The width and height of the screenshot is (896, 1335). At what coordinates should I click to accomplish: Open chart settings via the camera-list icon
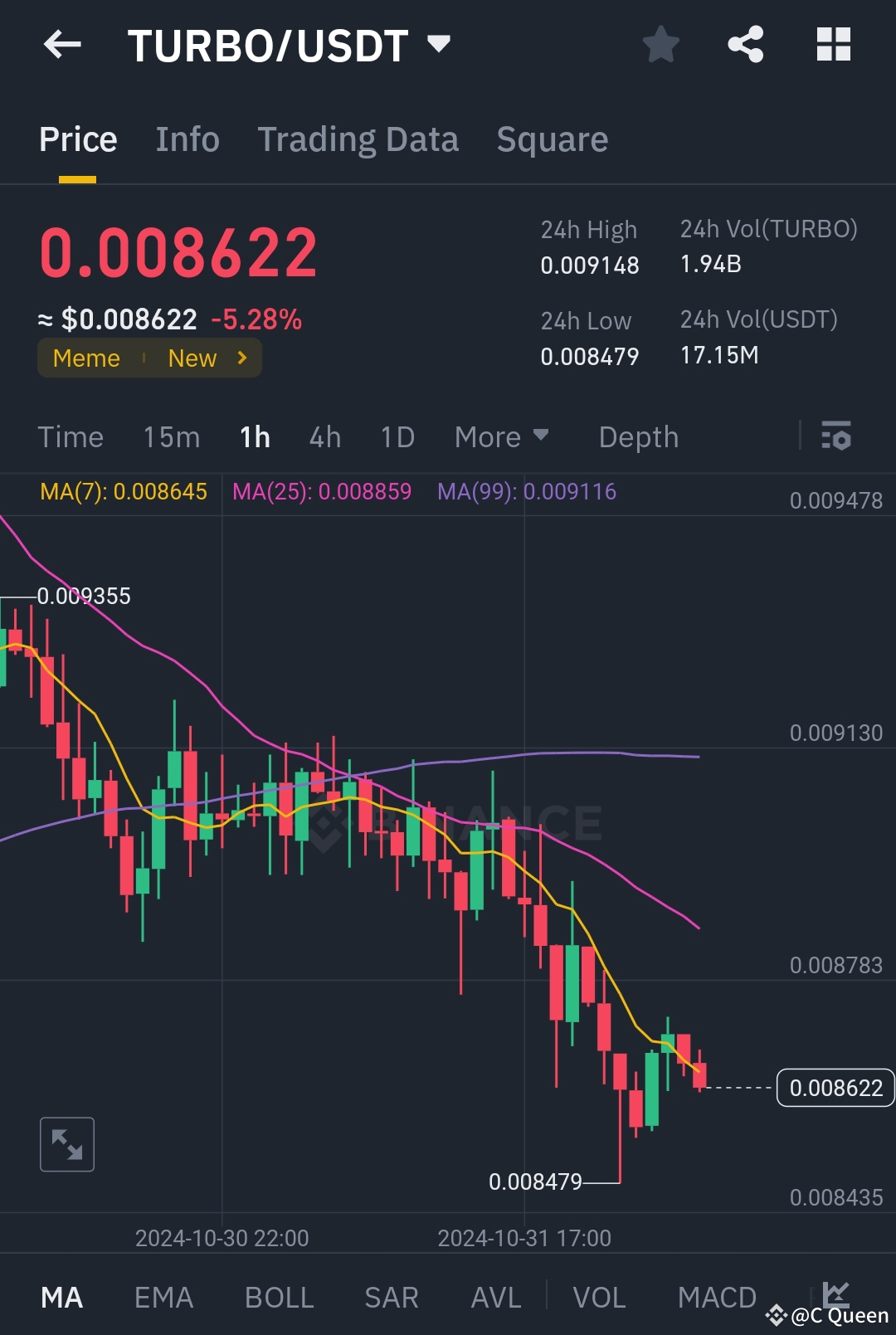[x=837, y=436]
